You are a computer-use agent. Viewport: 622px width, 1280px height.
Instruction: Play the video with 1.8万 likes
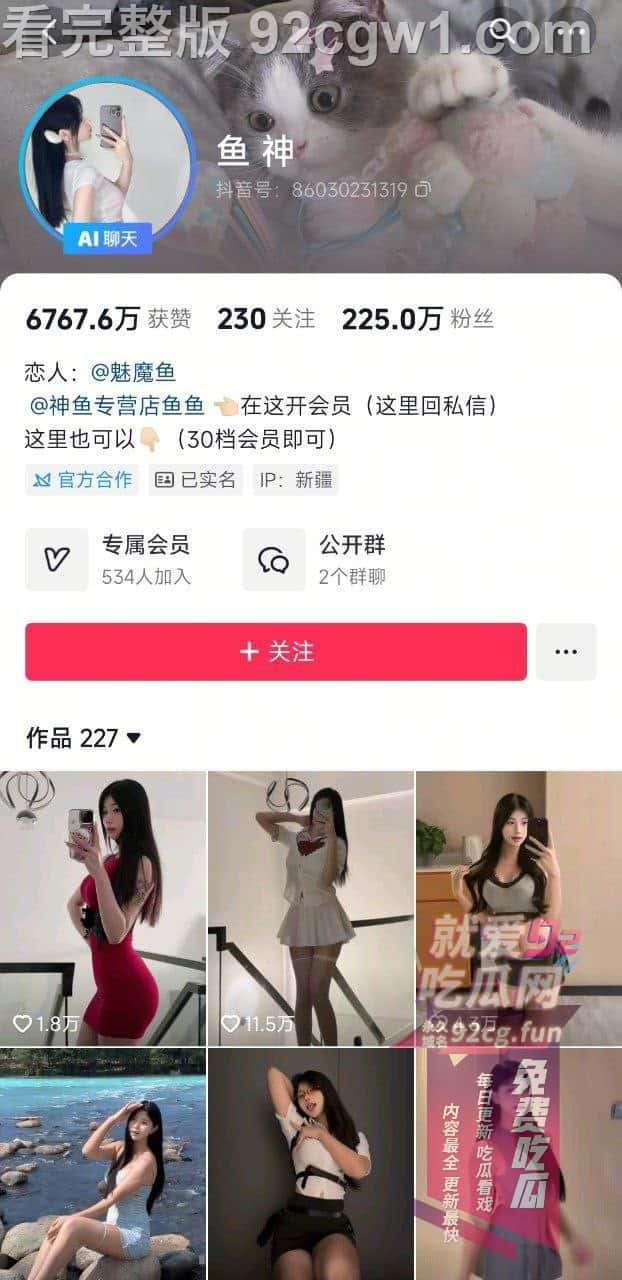coord(103,908)
